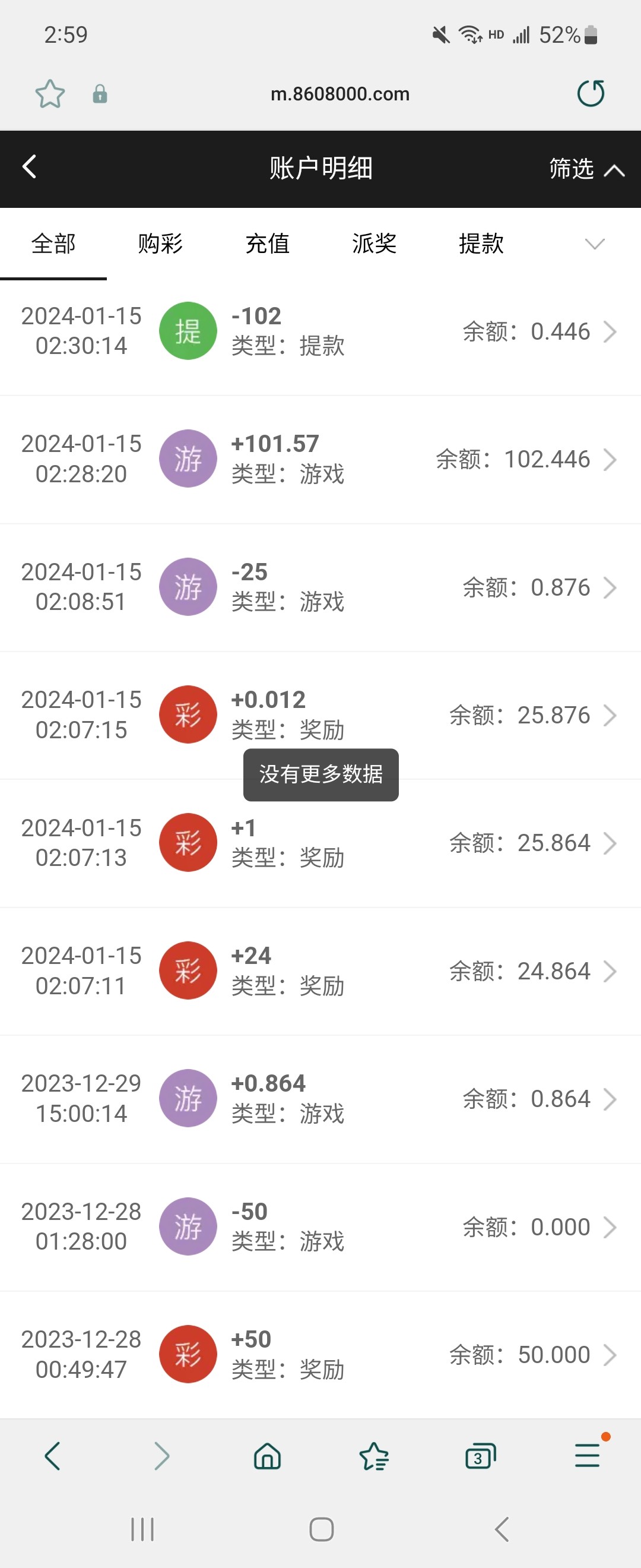641x1568 pixels.
Task: Switch to the 派奖 tab
Action: 374,243
